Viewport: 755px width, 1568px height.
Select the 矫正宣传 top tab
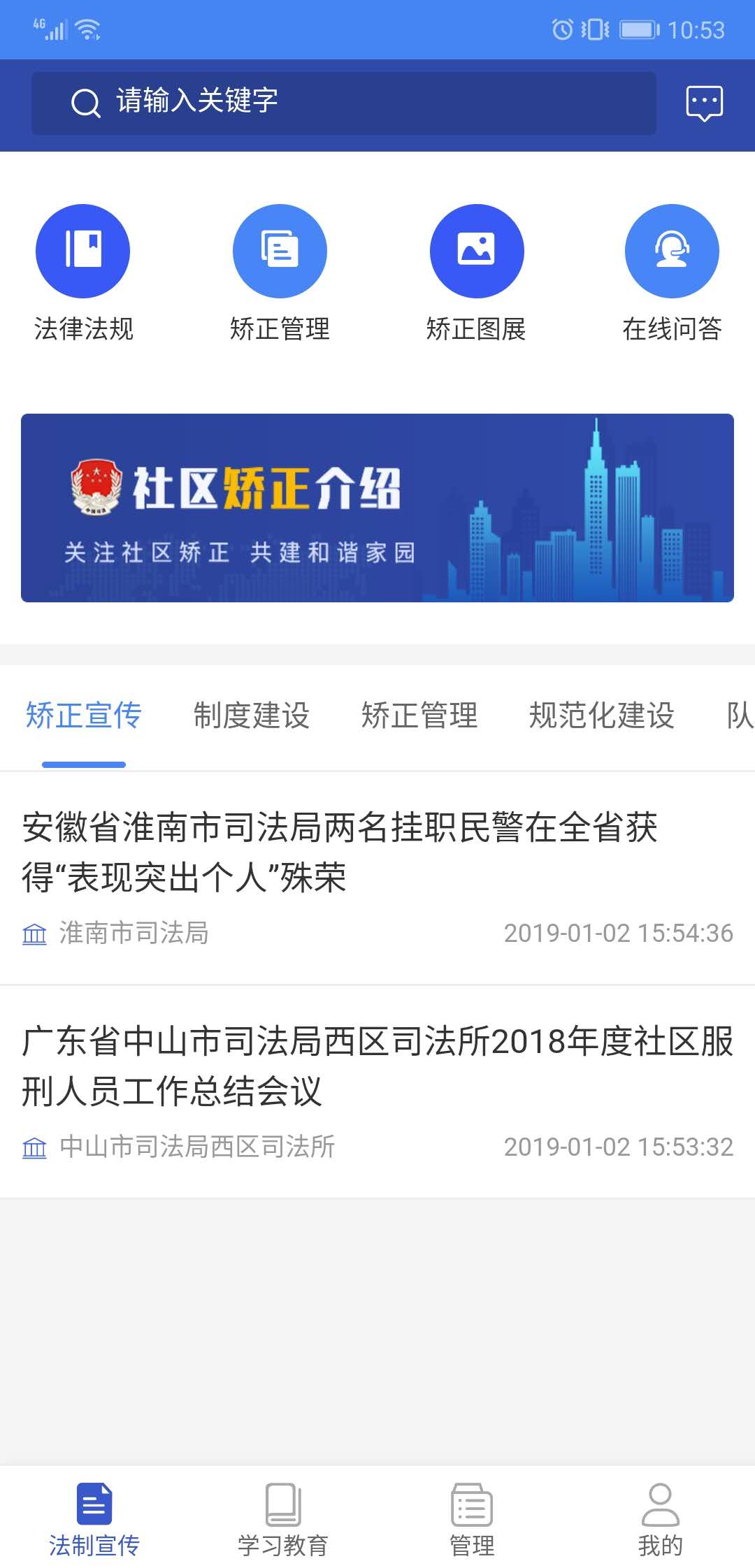coord(84,716)
